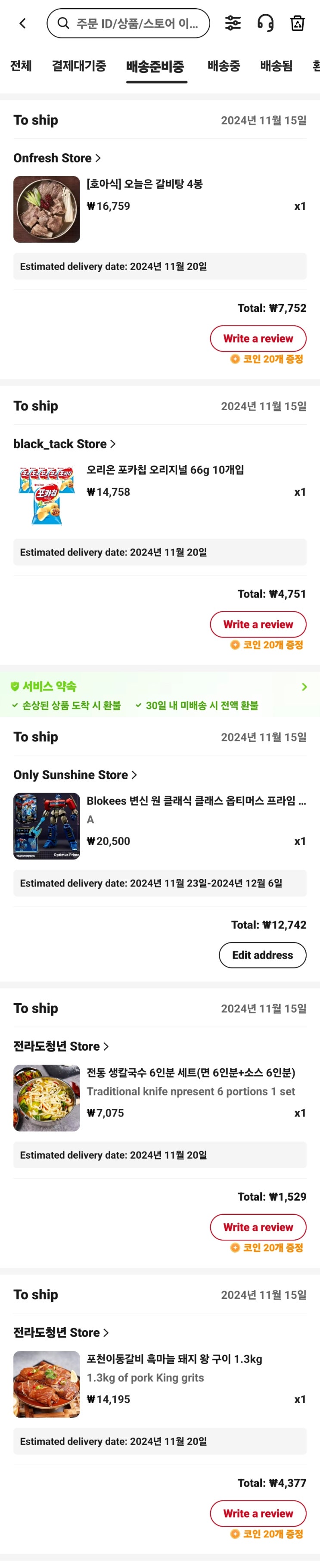This screenshot has width=320, height=1568.
Task: Switch to the 배송됨 tab
Action: tap(276, 66)
